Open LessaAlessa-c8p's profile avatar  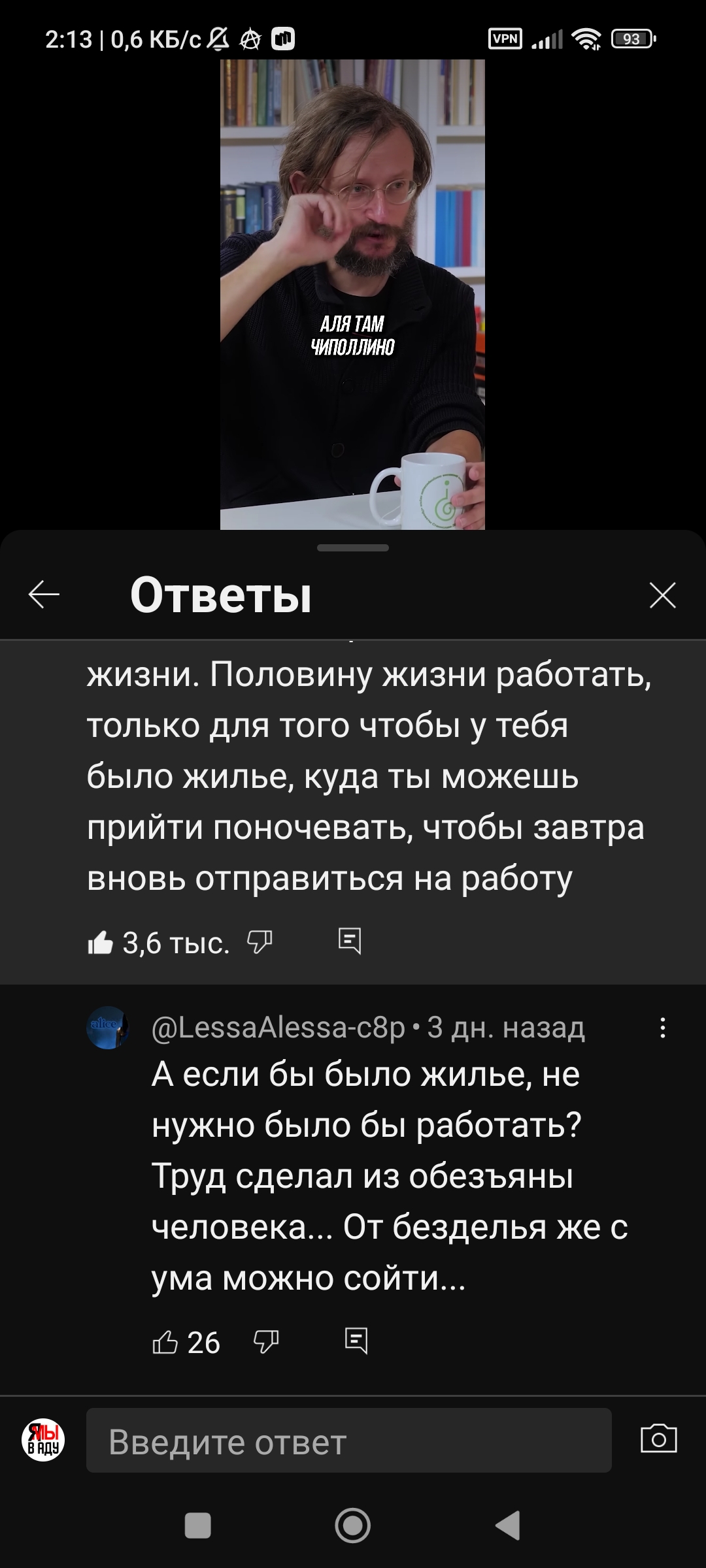click(x=108, y=1028)
